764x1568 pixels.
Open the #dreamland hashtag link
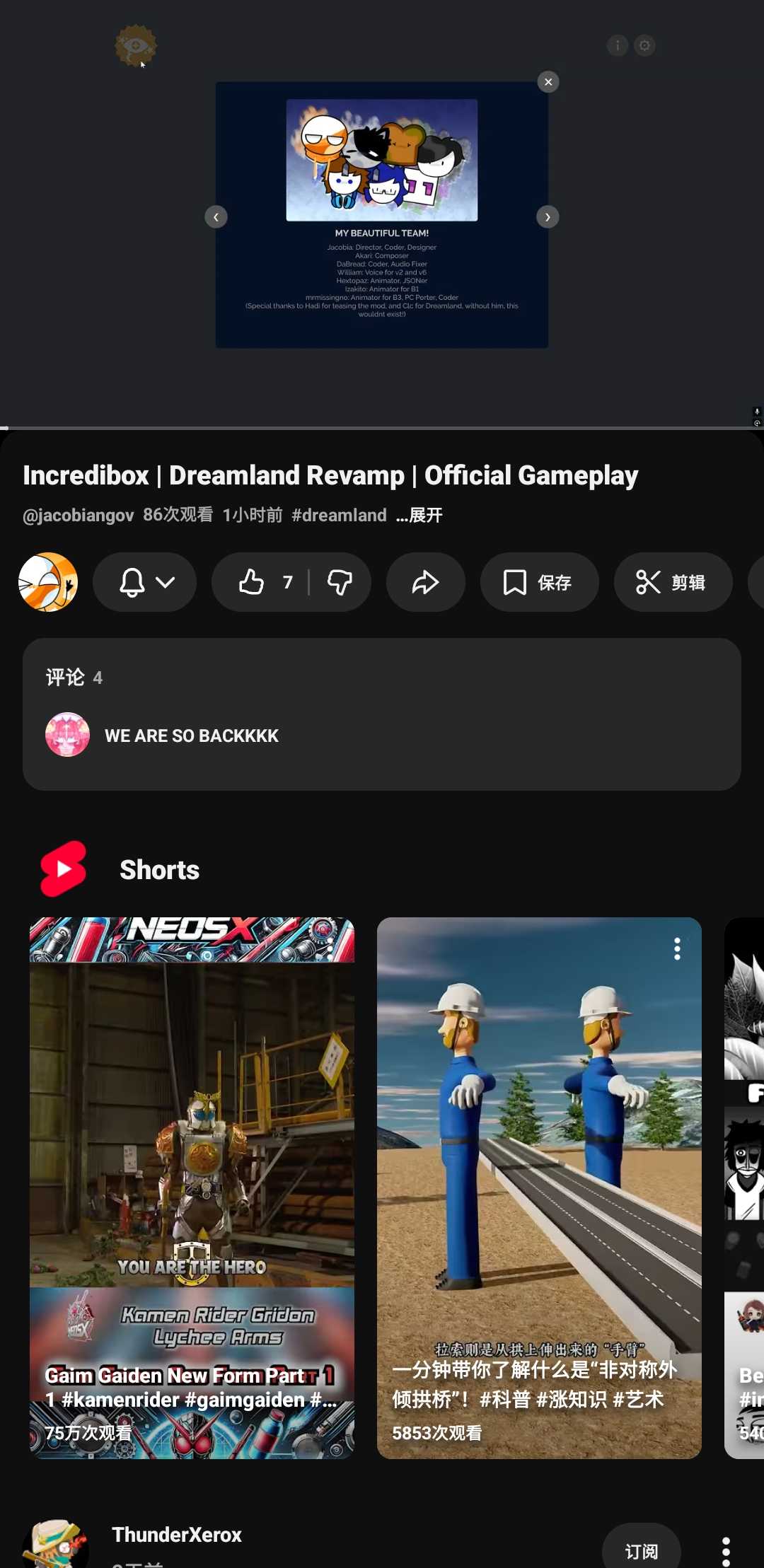[x=339, y=516]
